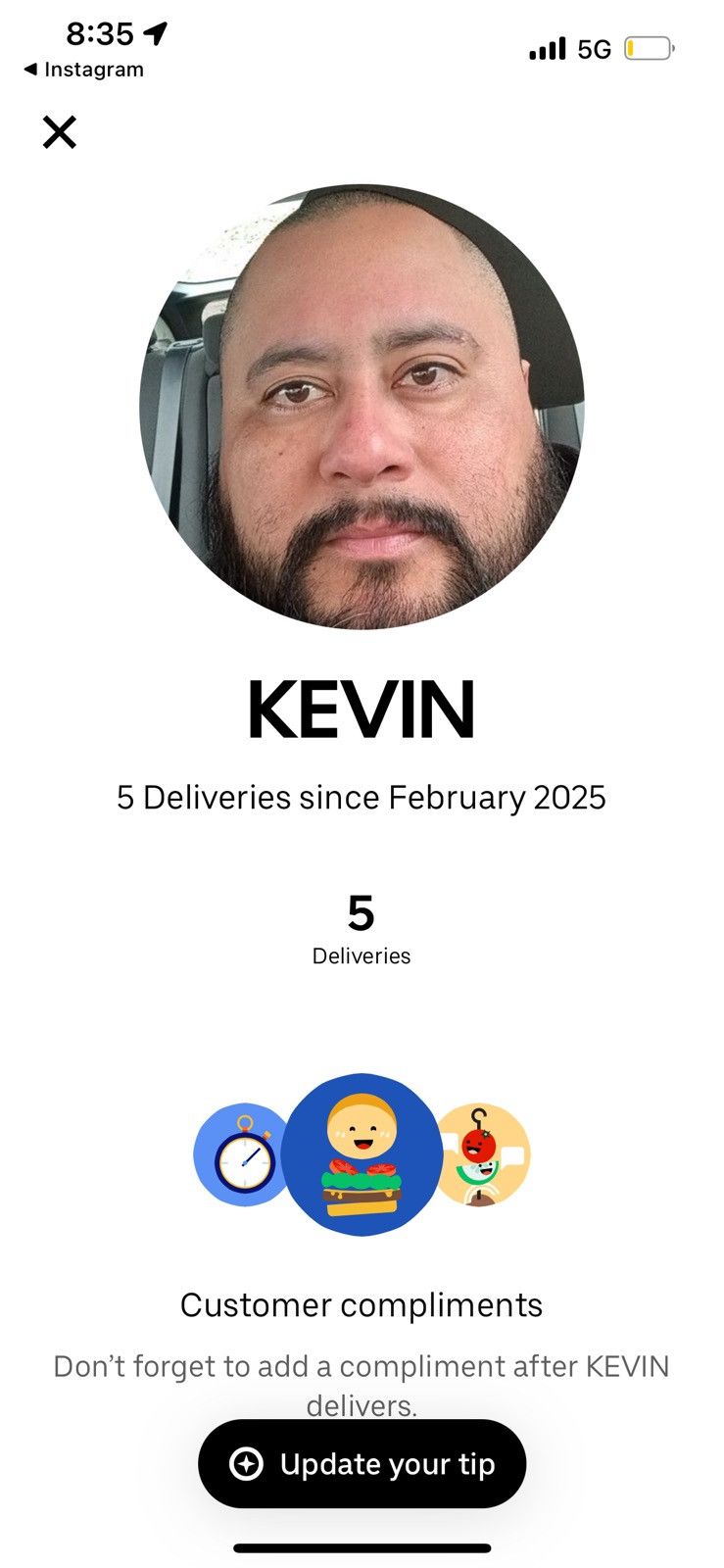Close the courier profile screen
Screen dimensions: 724x1568
(60, 131)
